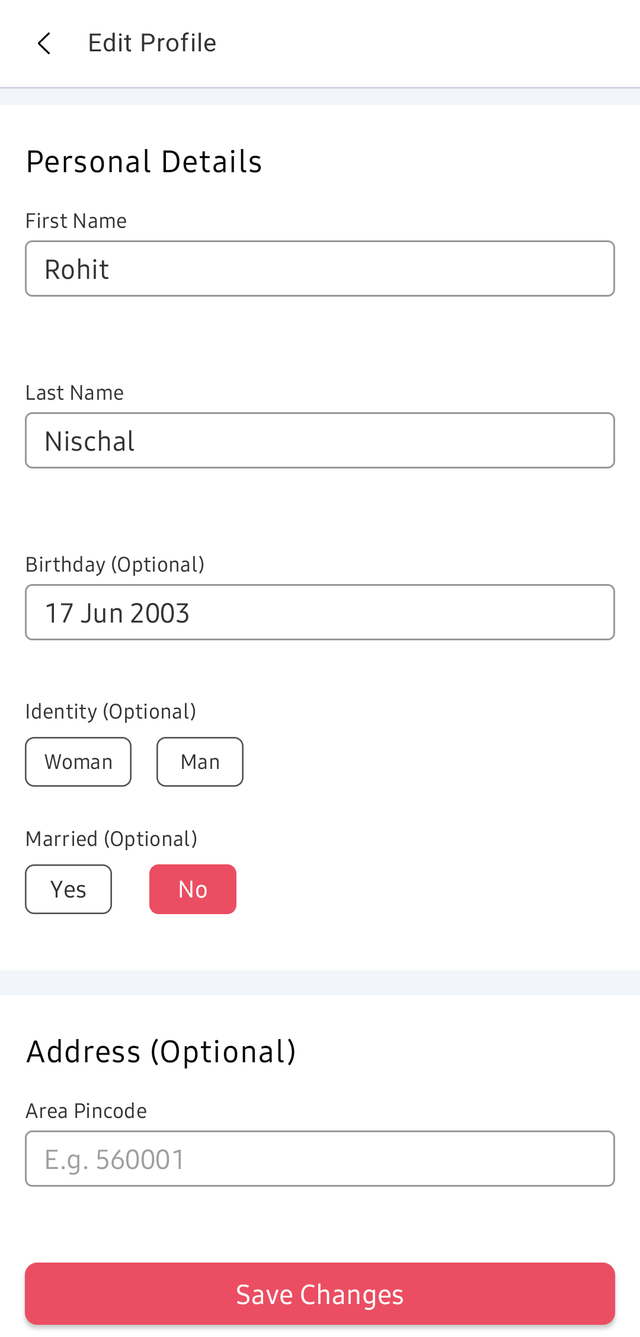Viewport: 640px width, 1337px height.
Task: Choose Yes for Married
Action: [x=68, y=889]
